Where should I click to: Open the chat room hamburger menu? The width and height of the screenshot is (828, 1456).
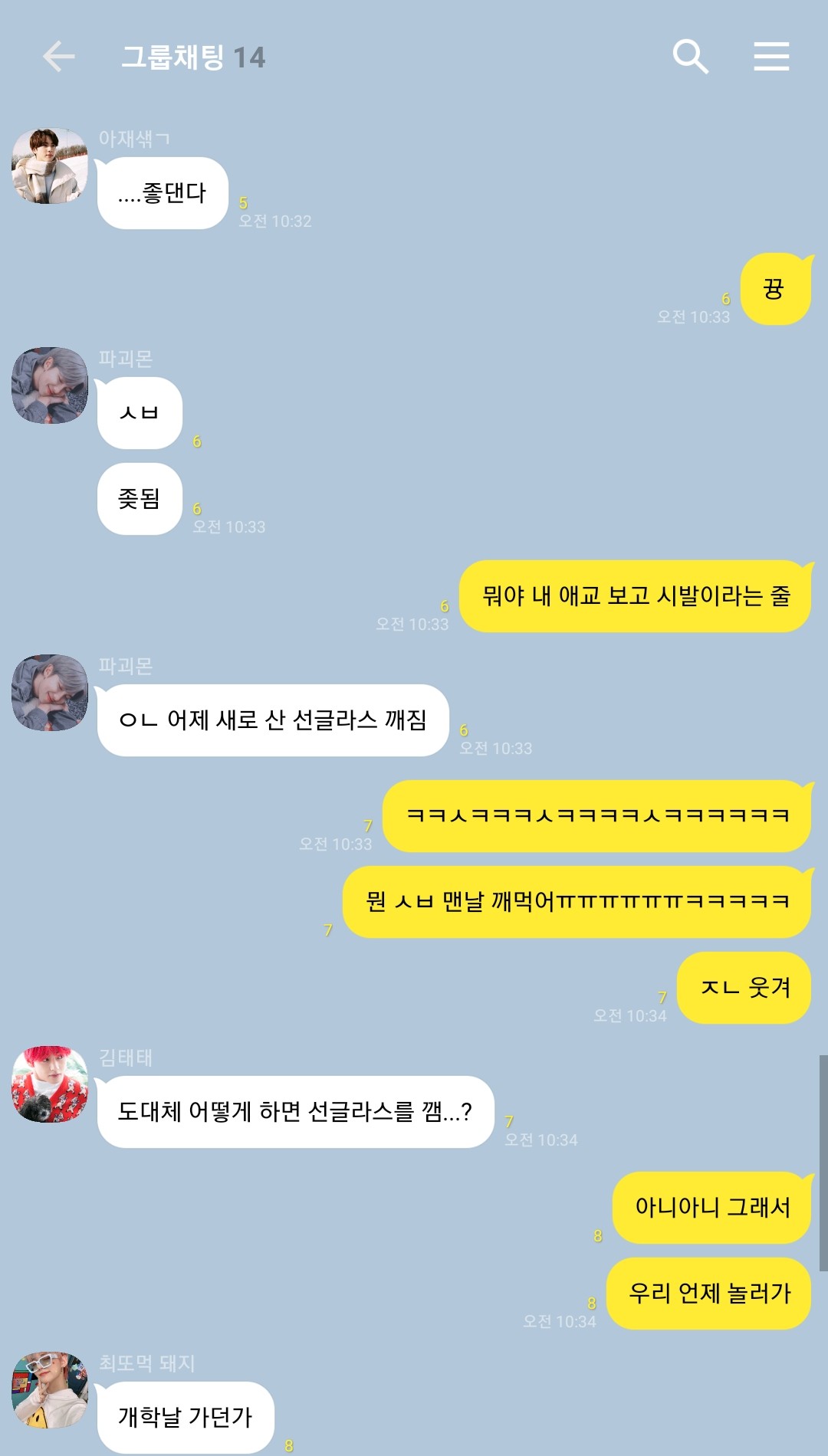pyautogui.click(x=771, y=57)
